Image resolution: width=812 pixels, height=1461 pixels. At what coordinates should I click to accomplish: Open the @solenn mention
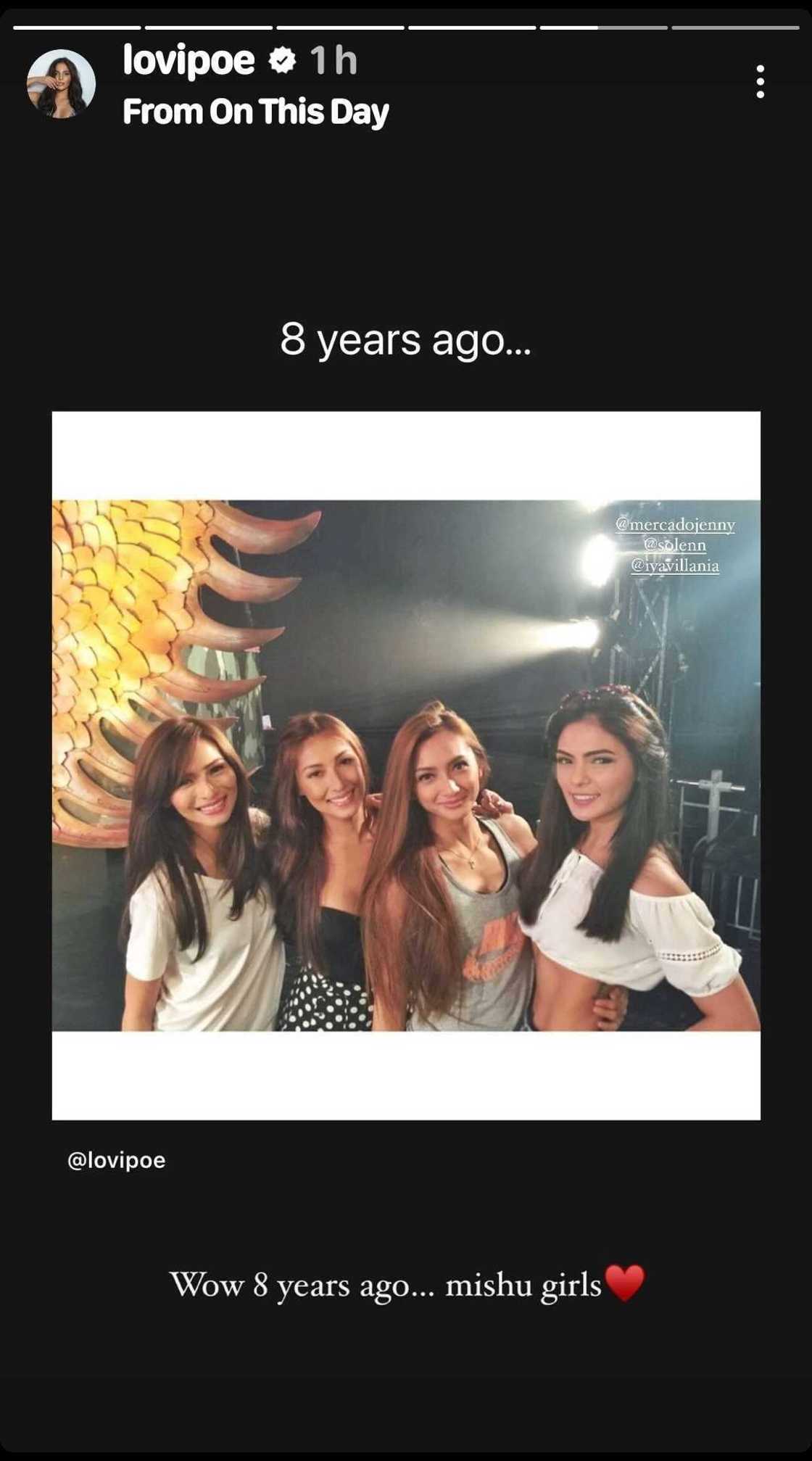click(x=675, y=545)
